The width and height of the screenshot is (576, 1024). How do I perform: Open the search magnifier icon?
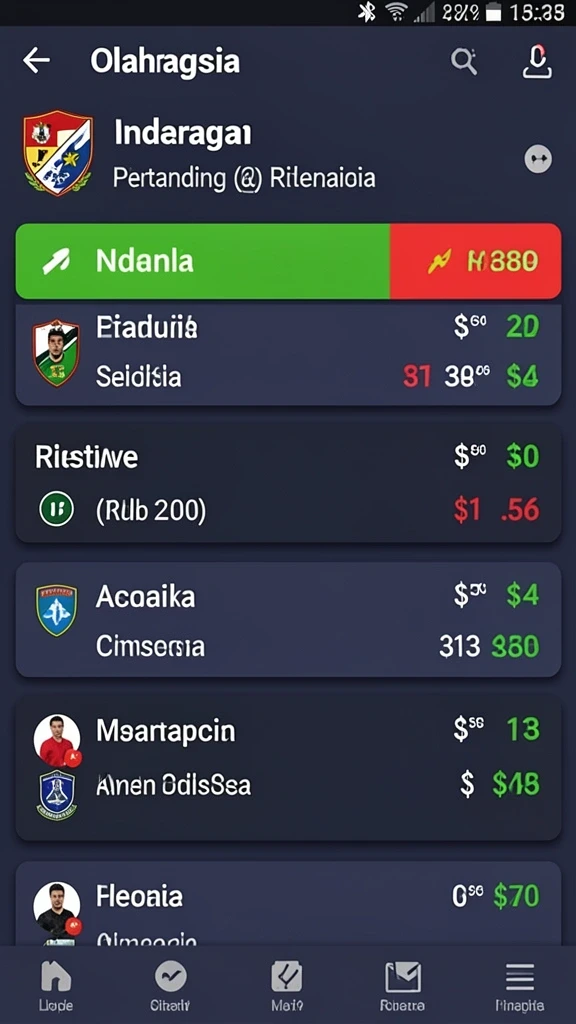point(464,61)
